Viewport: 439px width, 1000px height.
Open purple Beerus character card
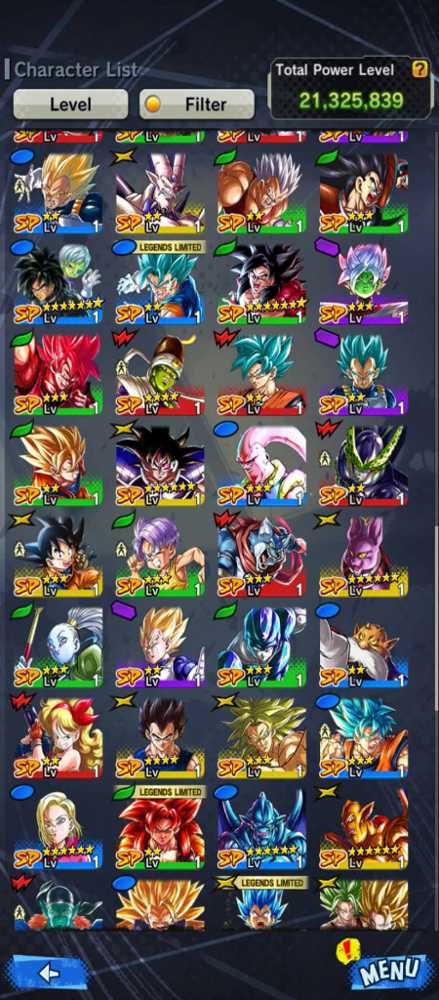(363, 555)
